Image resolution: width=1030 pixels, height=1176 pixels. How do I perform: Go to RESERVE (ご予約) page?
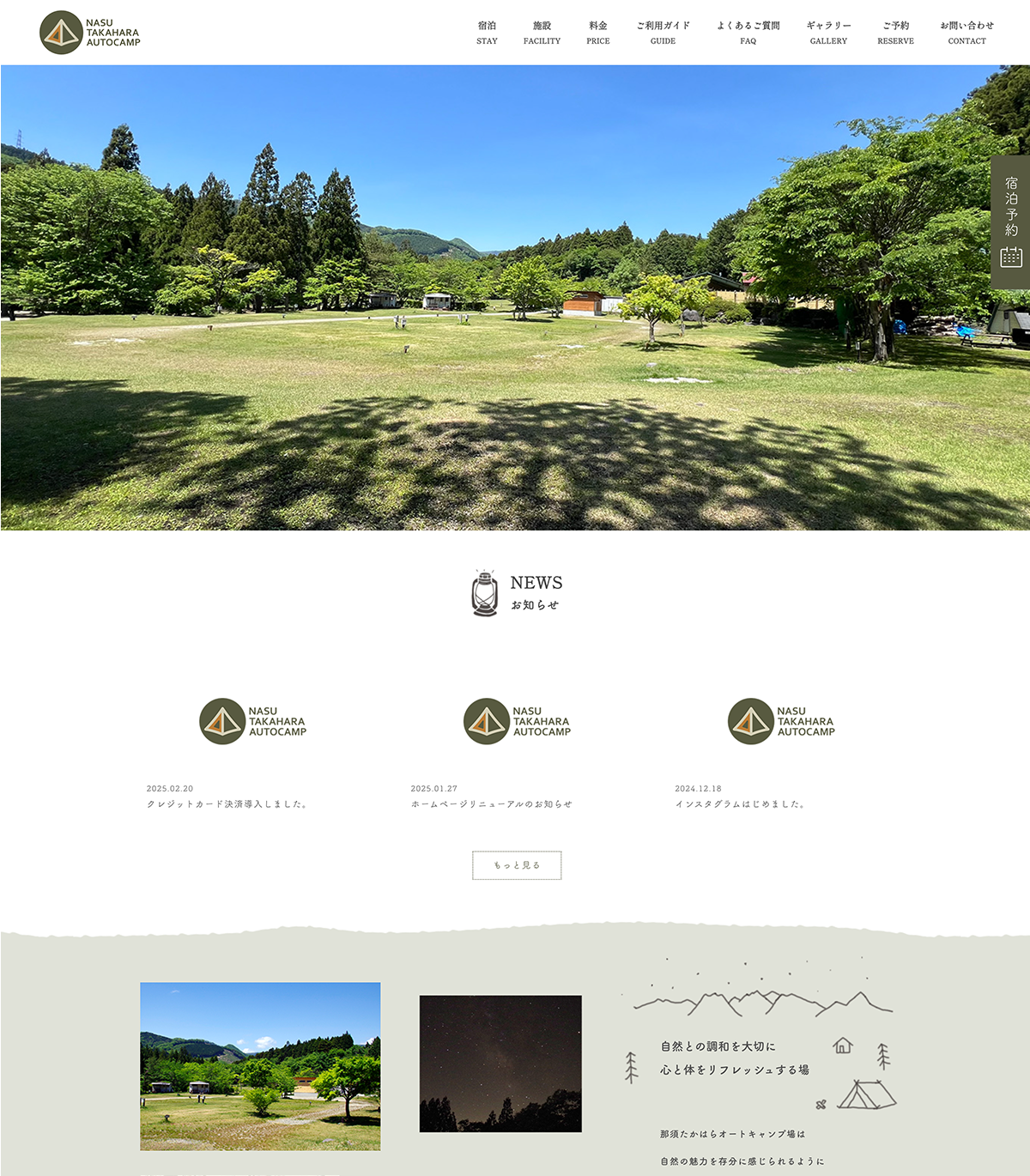[x=895, y=33]
